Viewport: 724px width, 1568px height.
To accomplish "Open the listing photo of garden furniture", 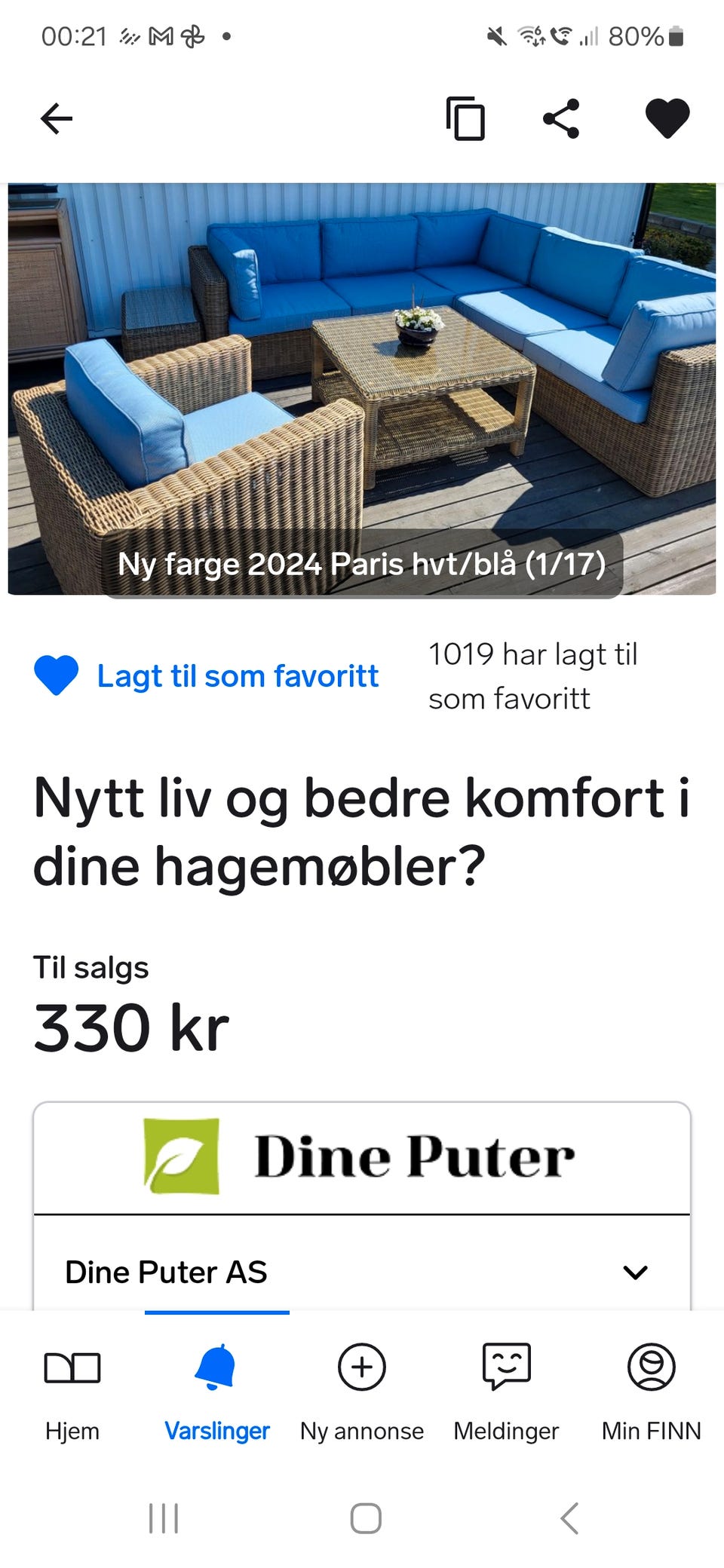I will click(x=362, y=362).
